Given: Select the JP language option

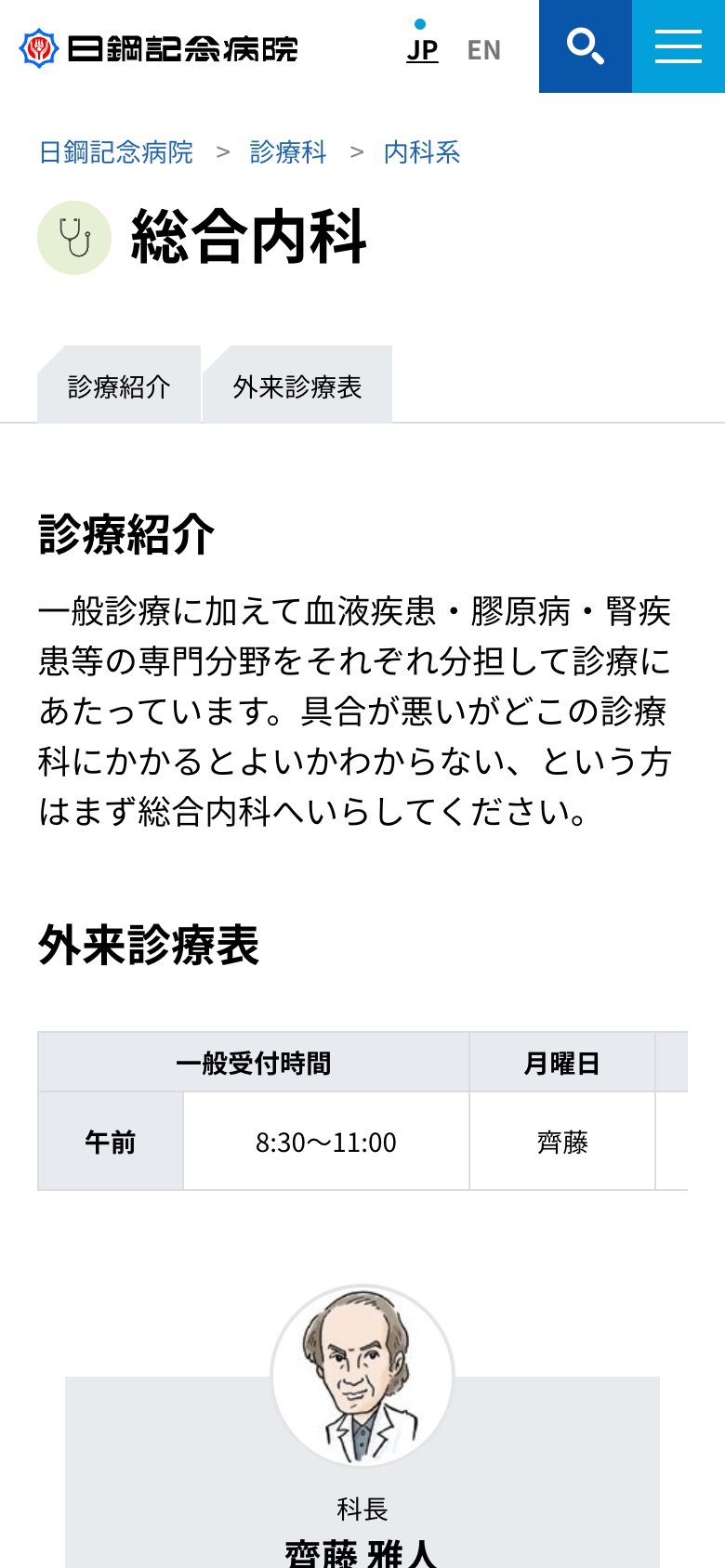Looking at the screenshot, I should point(422,50).
